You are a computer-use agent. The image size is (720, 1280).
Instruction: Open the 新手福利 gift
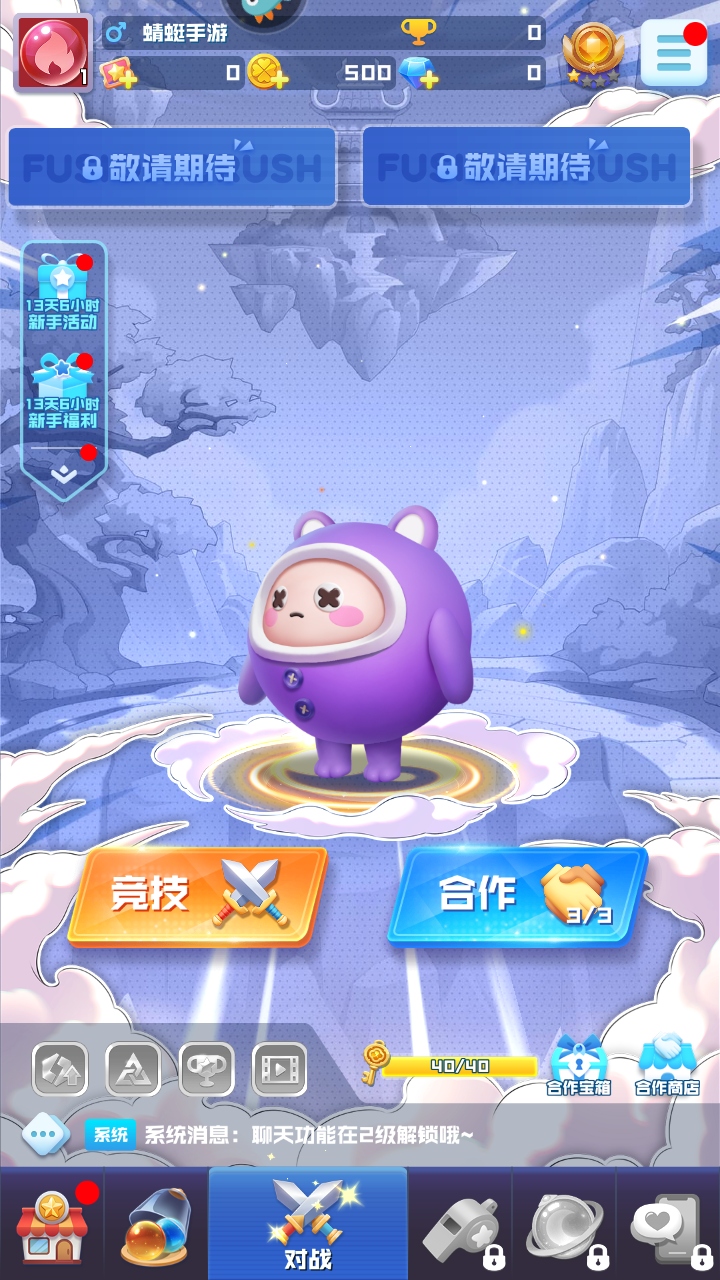[x=63, y=392]
